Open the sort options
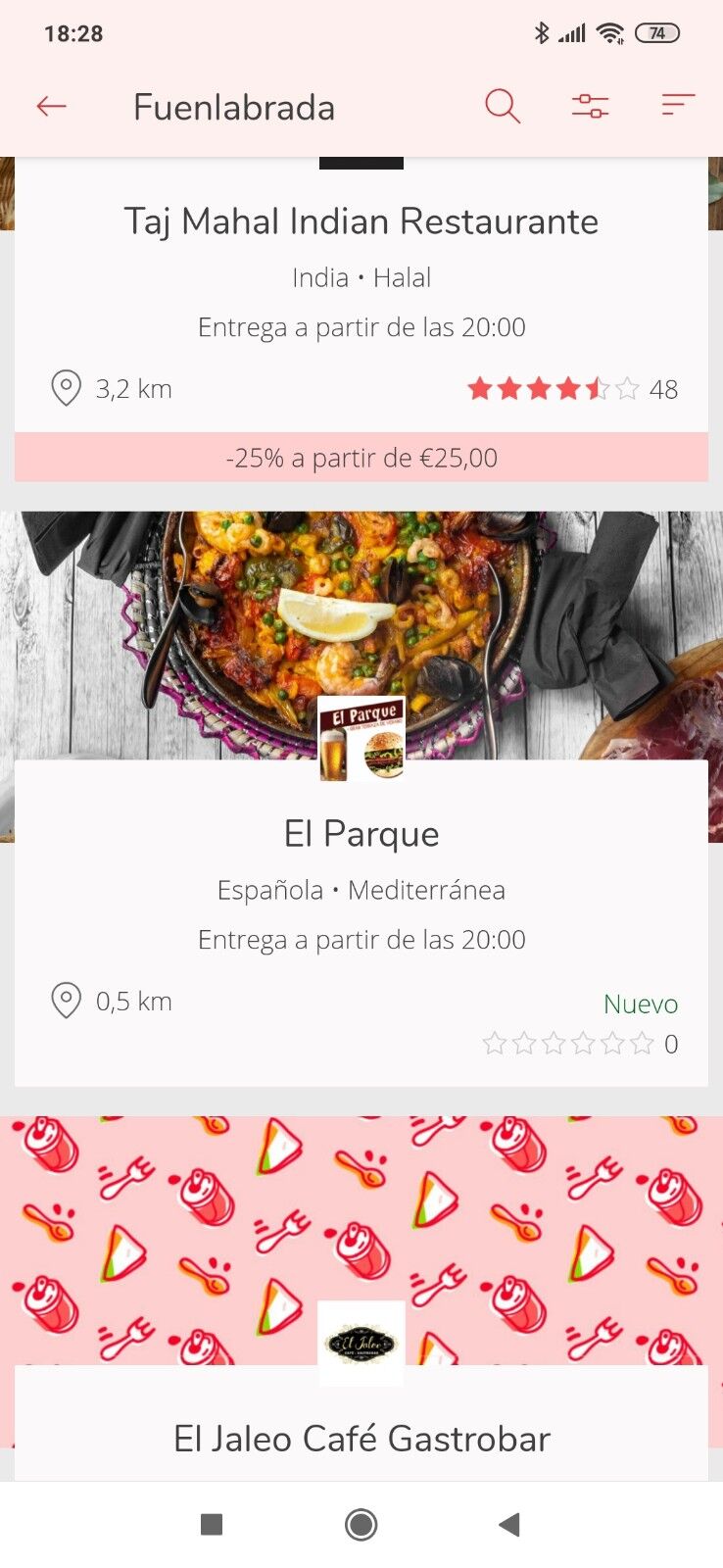This screenshot has width=723, height=1568. pyautogui.click(x=677, y=105)
